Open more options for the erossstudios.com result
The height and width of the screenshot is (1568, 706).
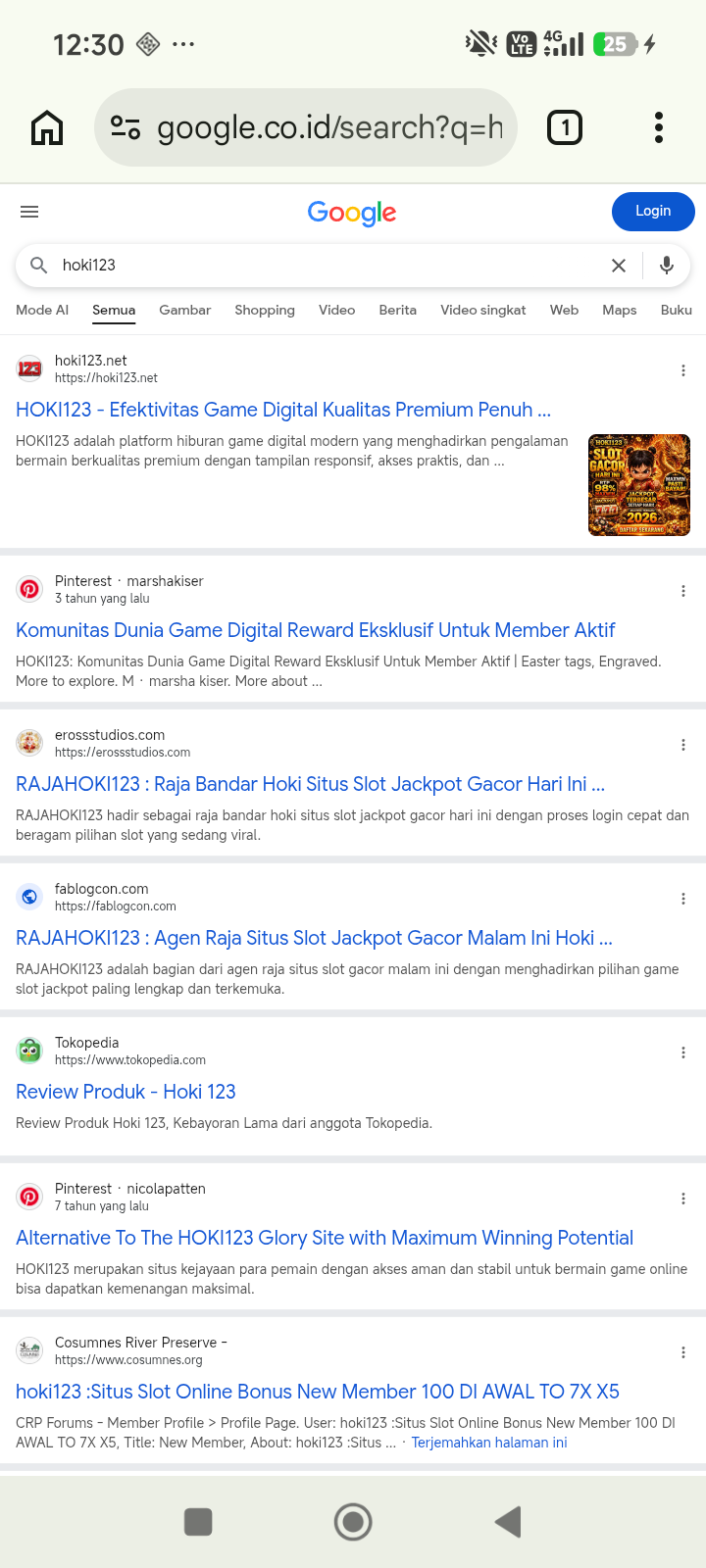(683, 745)
